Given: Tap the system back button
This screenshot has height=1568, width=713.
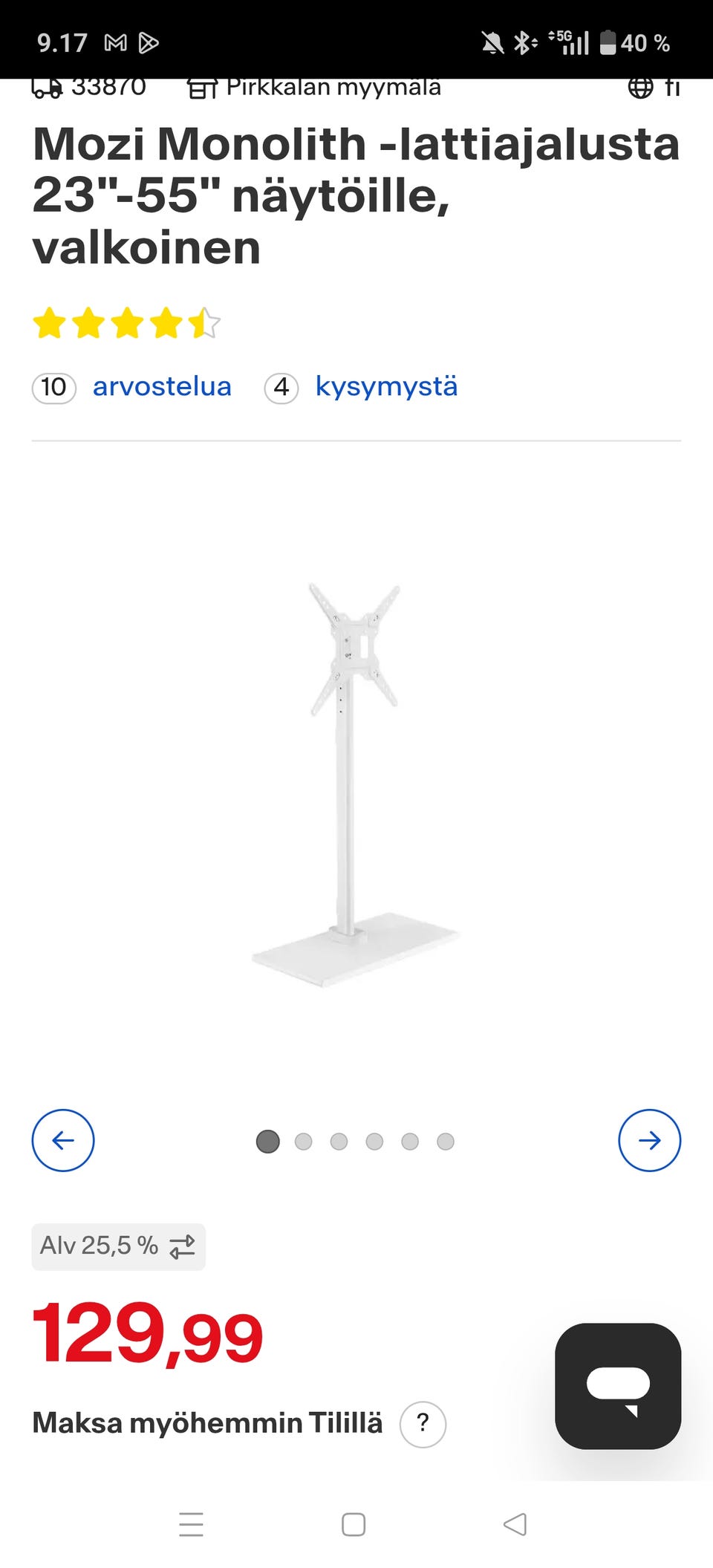Looking at the screenshot, I should [x=514, y=1524].
